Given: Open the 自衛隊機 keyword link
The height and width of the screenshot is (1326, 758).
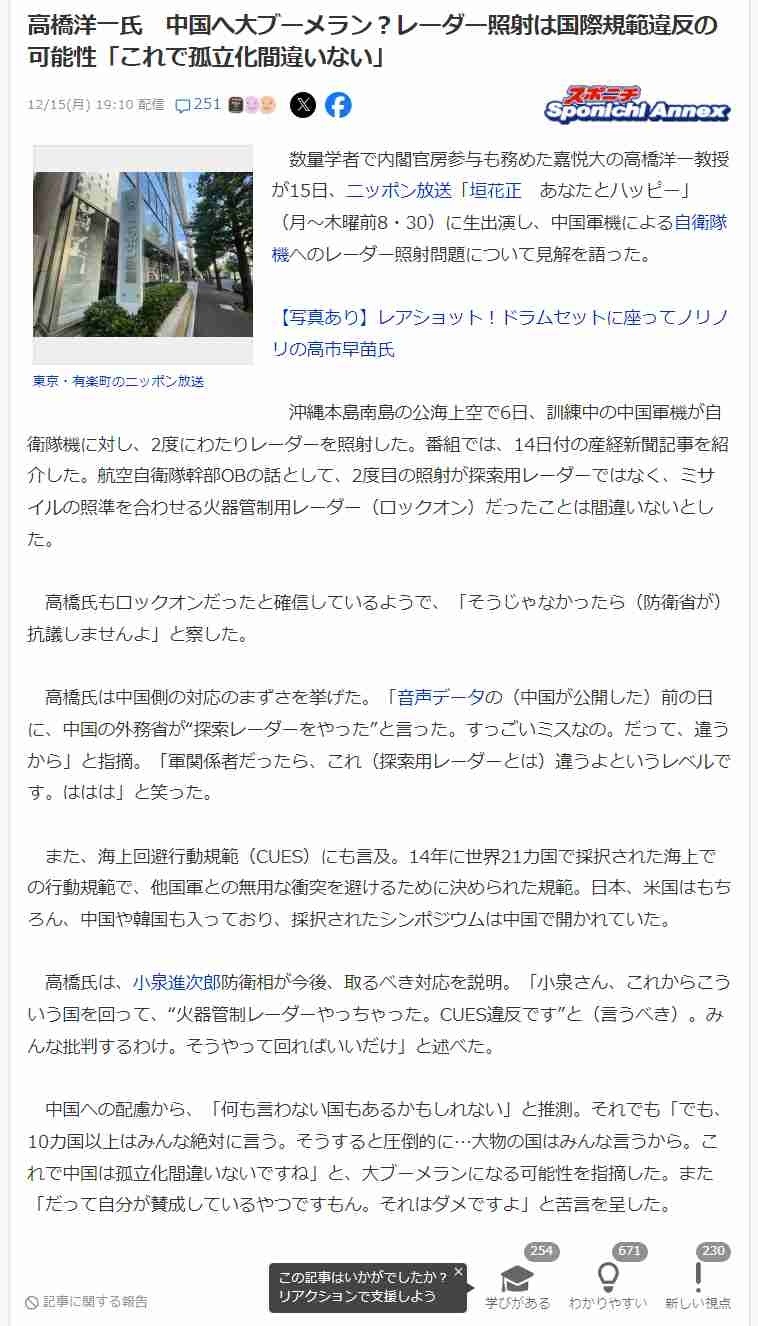Looking at the screenshot, I should (700, 222).
